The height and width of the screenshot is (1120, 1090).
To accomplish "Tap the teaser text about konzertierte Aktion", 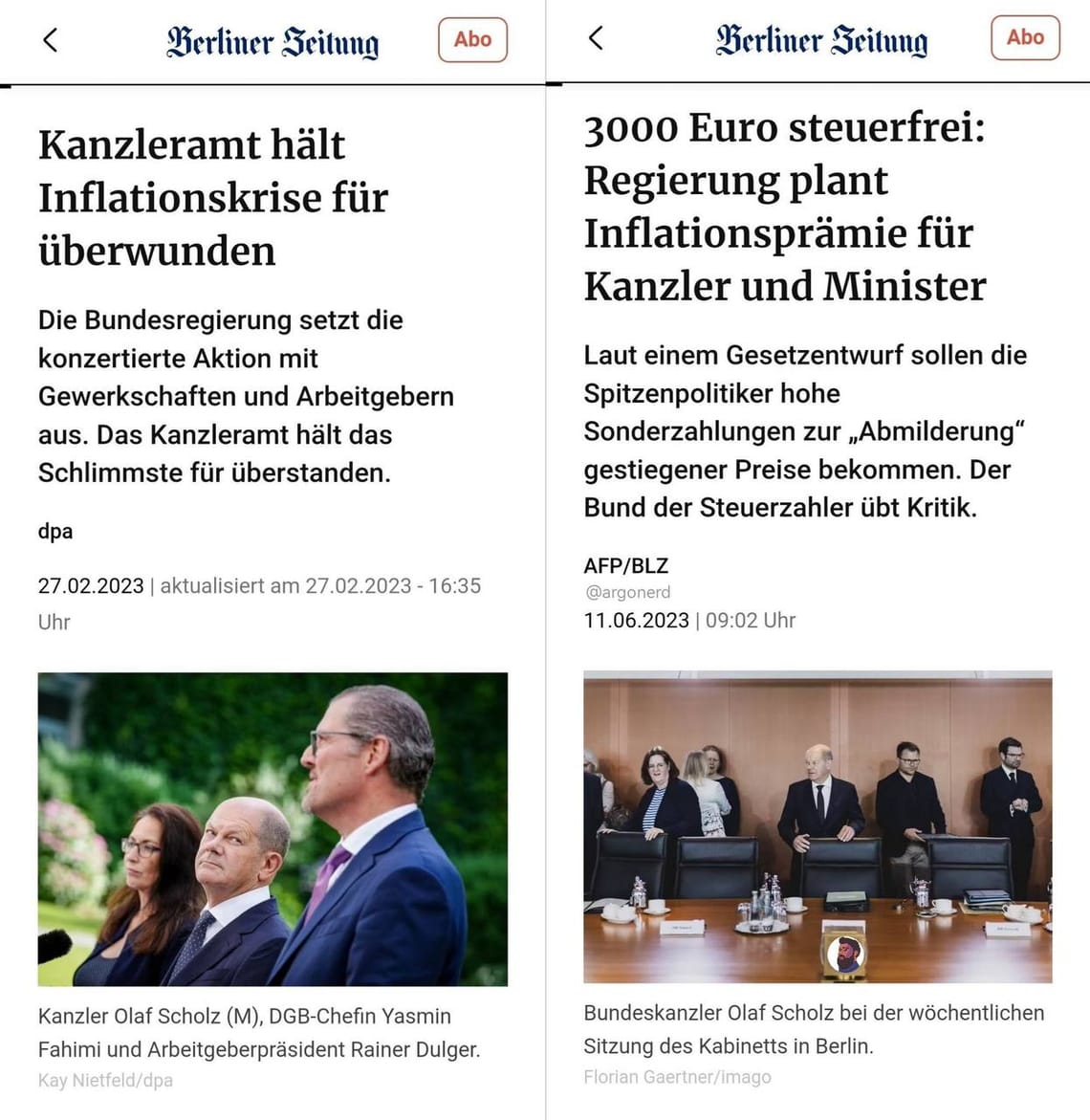I will point(247,396).
